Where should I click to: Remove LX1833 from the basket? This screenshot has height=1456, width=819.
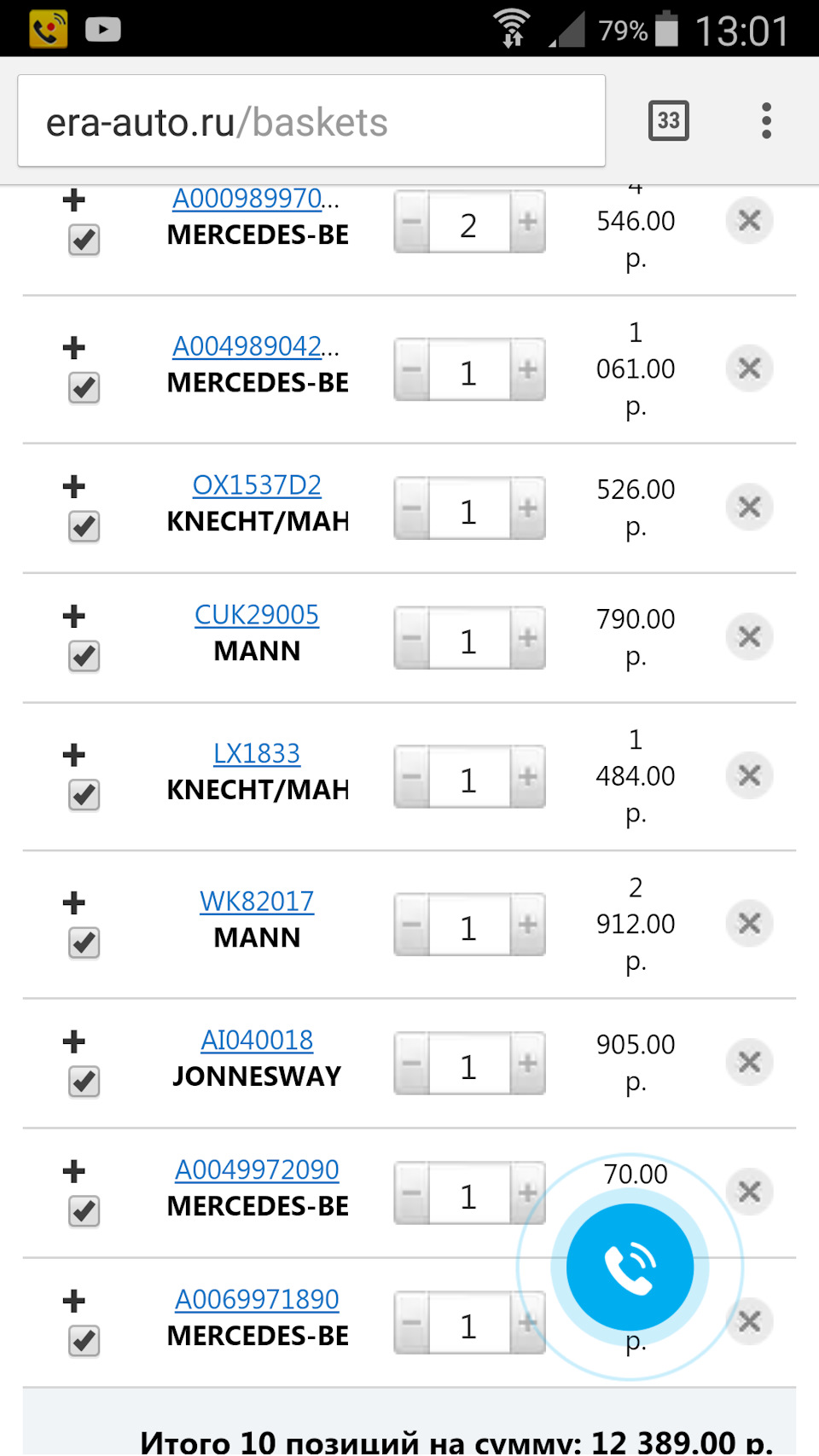[x=749, y=775]
